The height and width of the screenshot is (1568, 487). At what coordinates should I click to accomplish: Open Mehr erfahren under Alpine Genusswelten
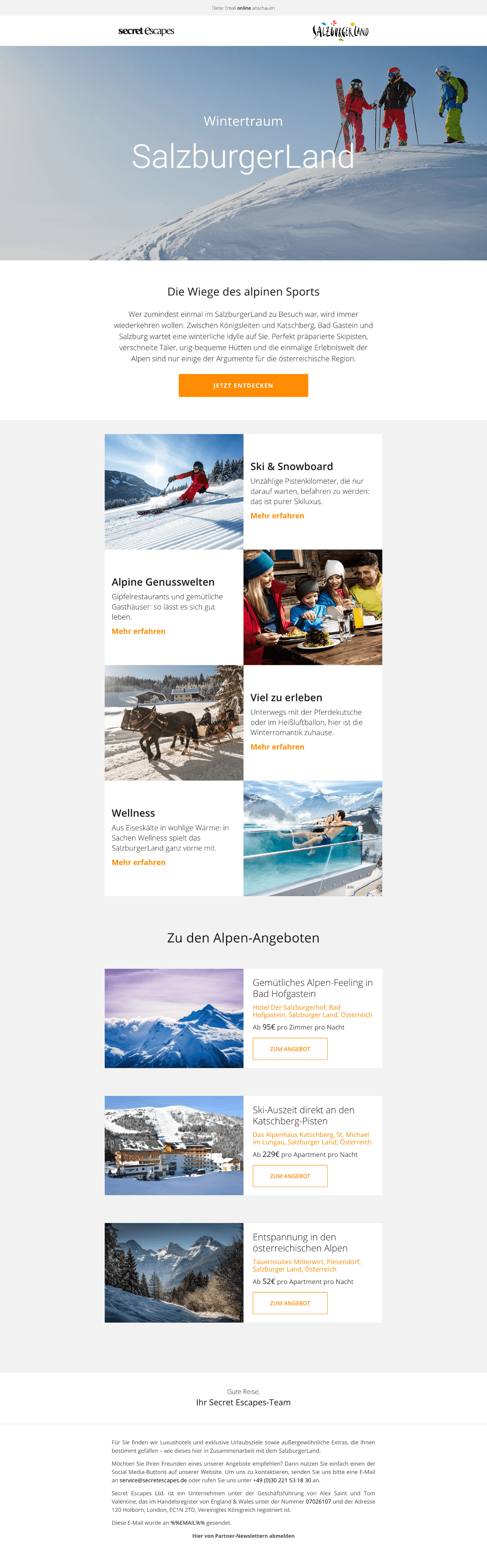pyautogui.click(x=138, y=631)
